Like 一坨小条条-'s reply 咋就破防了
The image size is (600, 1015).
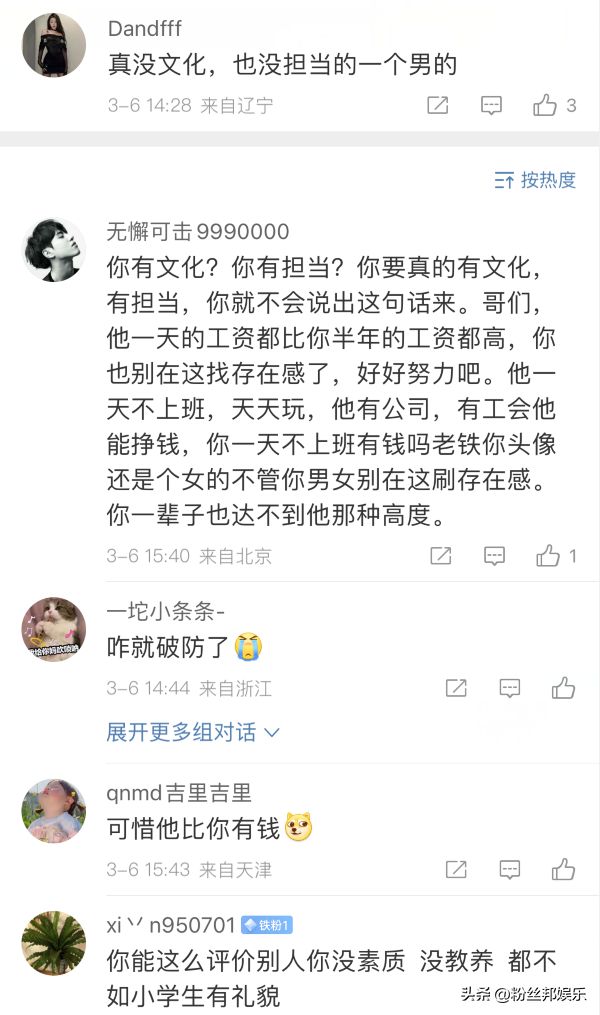(563, 688)
